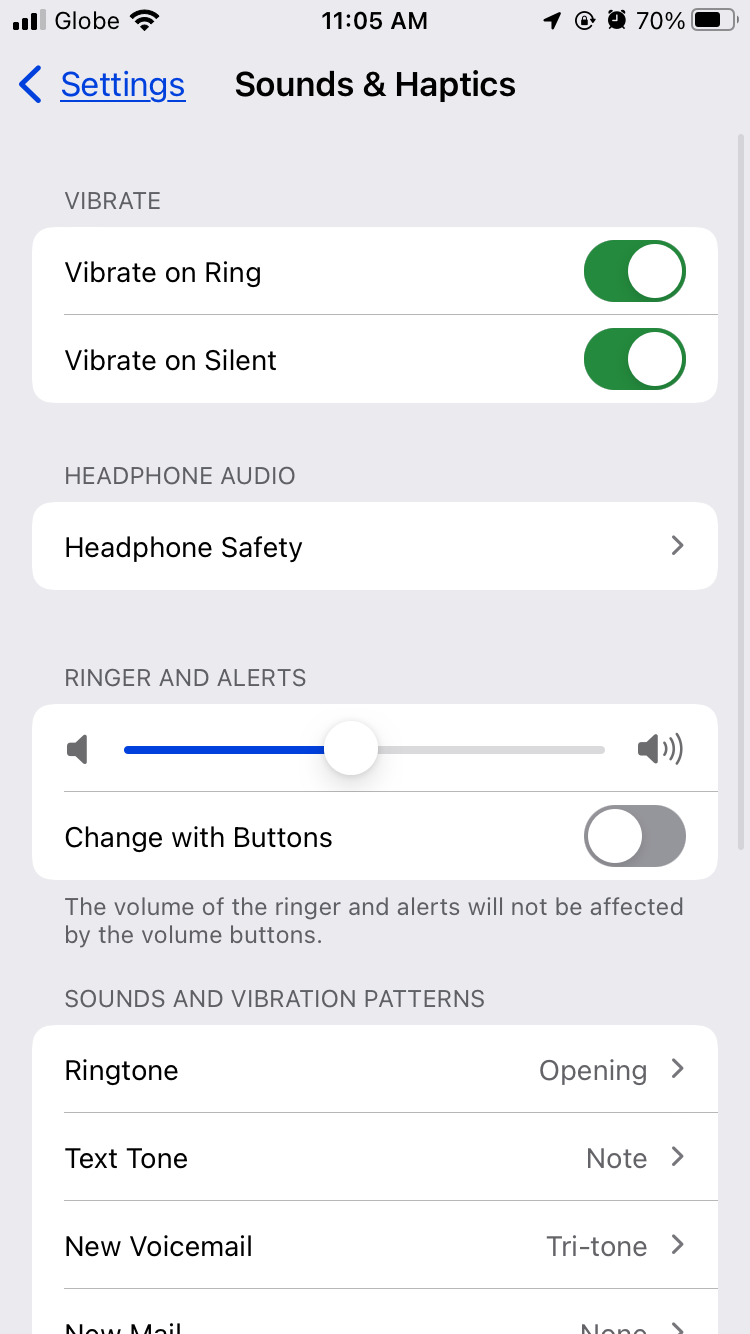Click the location arrow icon in the status bar
750x1334 pixels.
click(x=553, y=19)
